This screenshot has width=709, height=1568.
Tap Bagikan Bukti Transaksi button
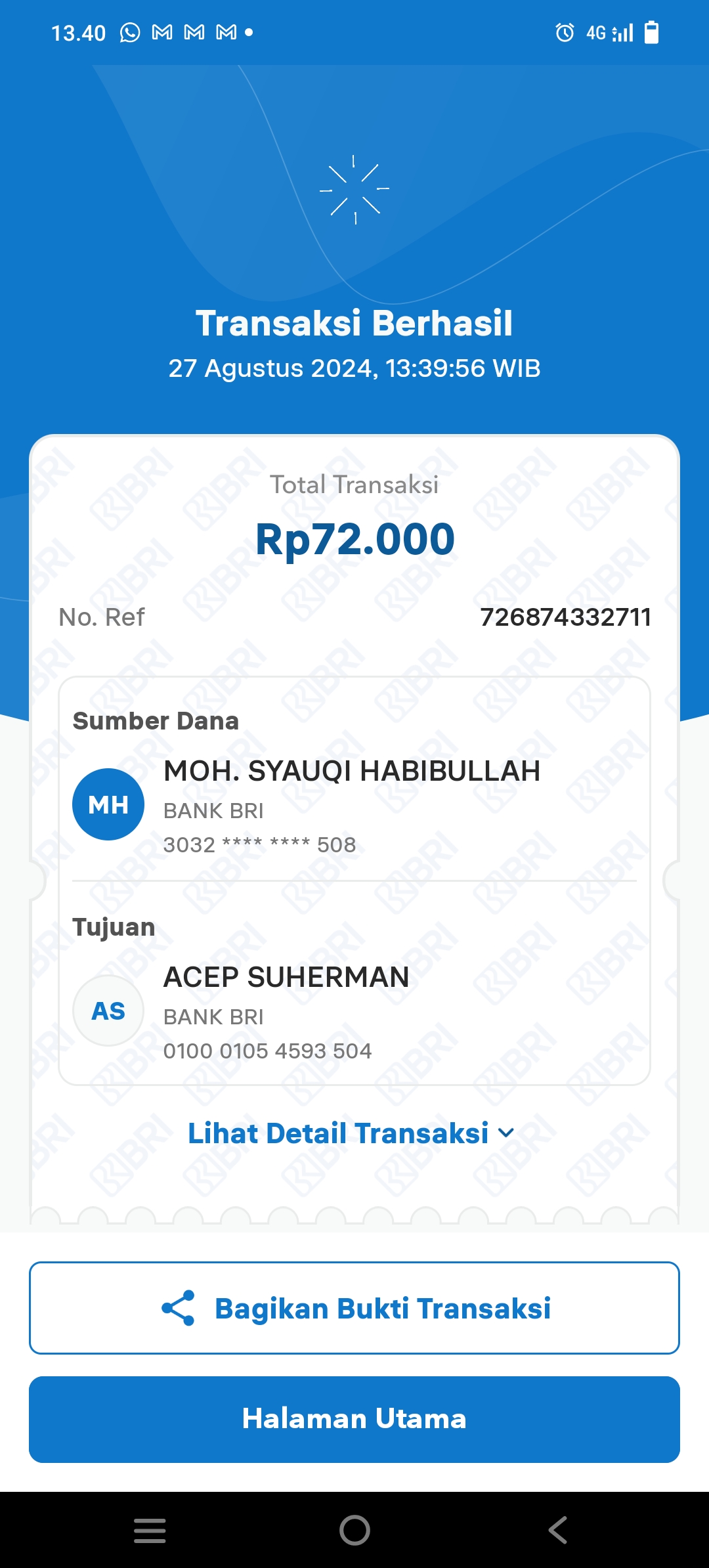click(354, 1308)
